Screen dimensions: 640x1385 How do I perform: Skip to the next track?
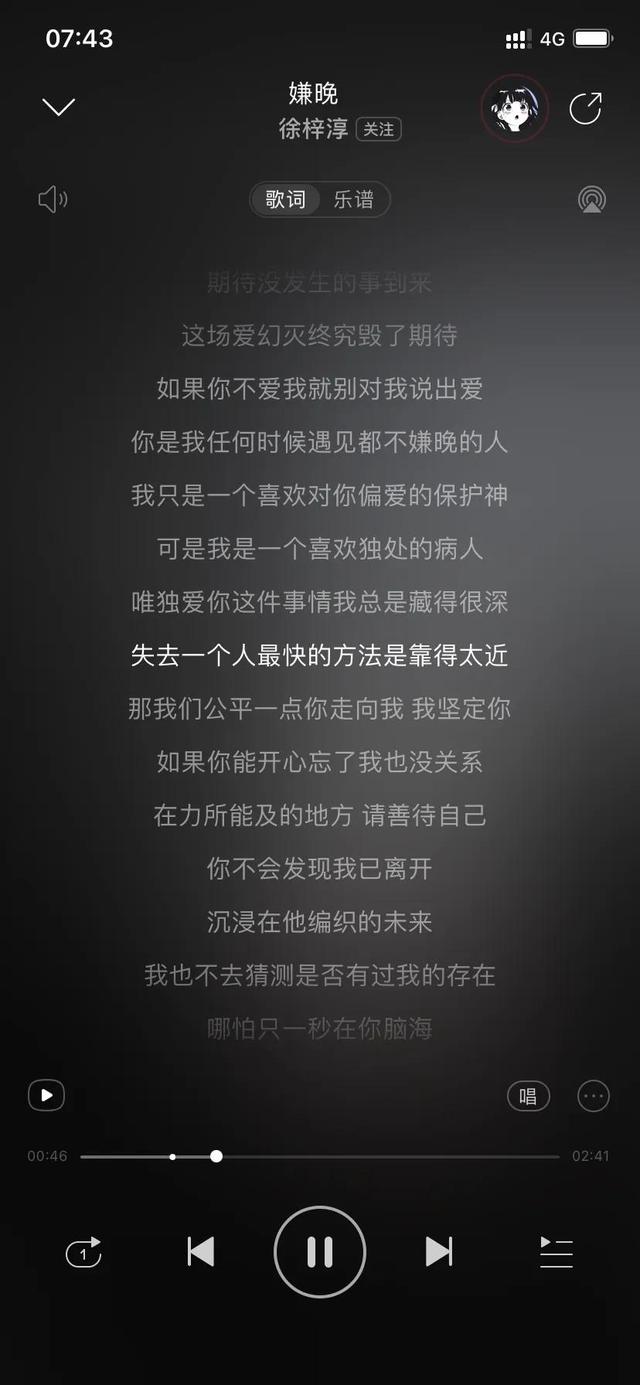point(439,1252)
